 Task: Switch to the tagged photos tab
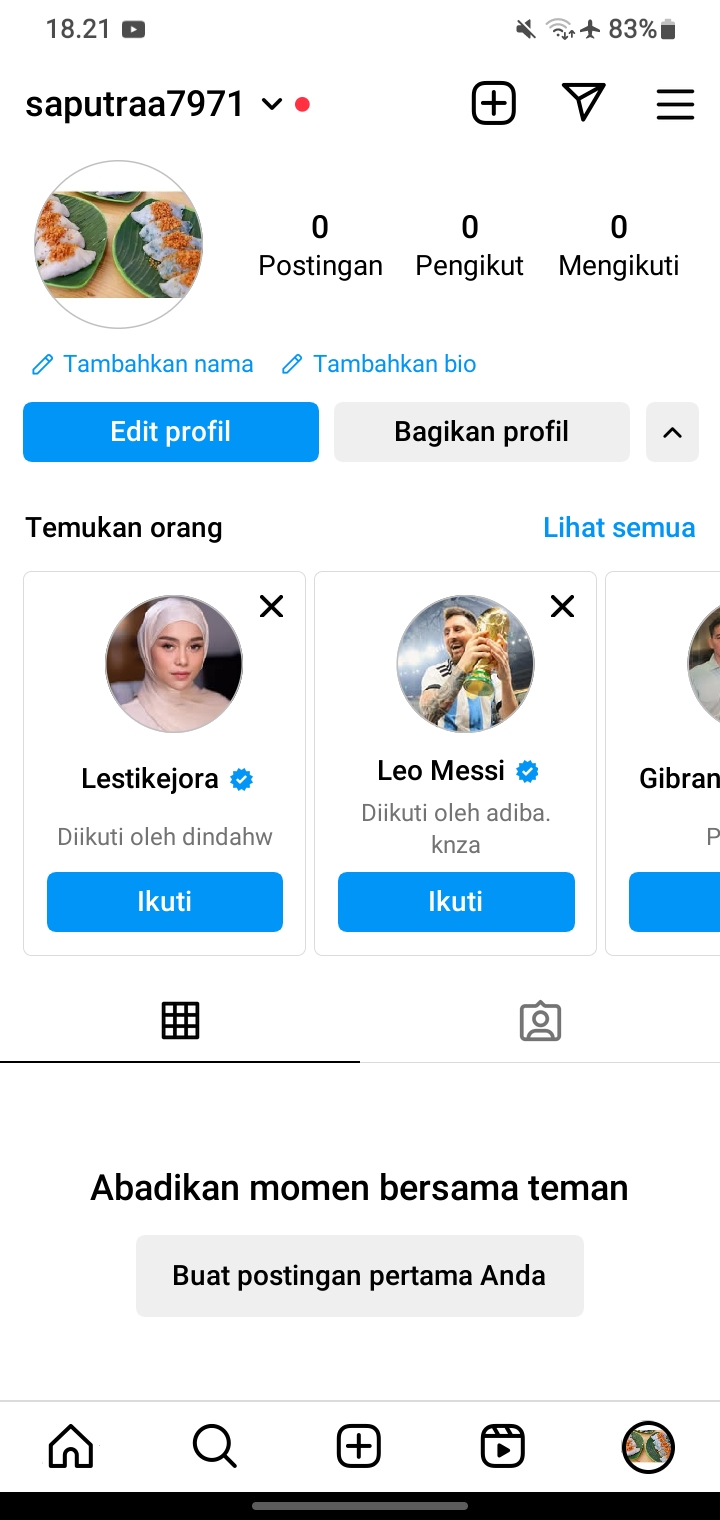(540, 1021)
